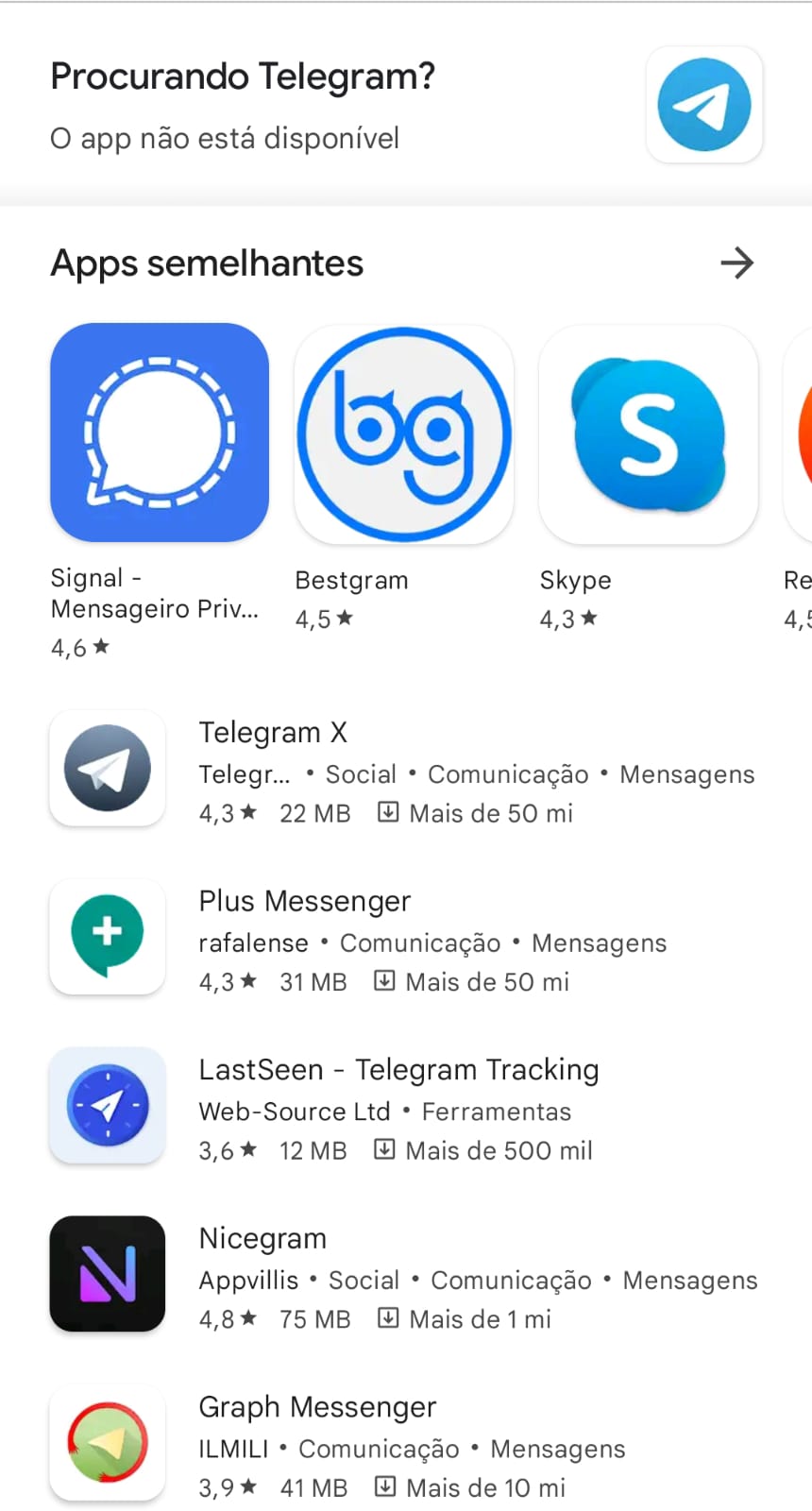Open the Apps semelhantes arrow
The height and width of the screenshot is (1511, 812).
[x=736, y=263]
